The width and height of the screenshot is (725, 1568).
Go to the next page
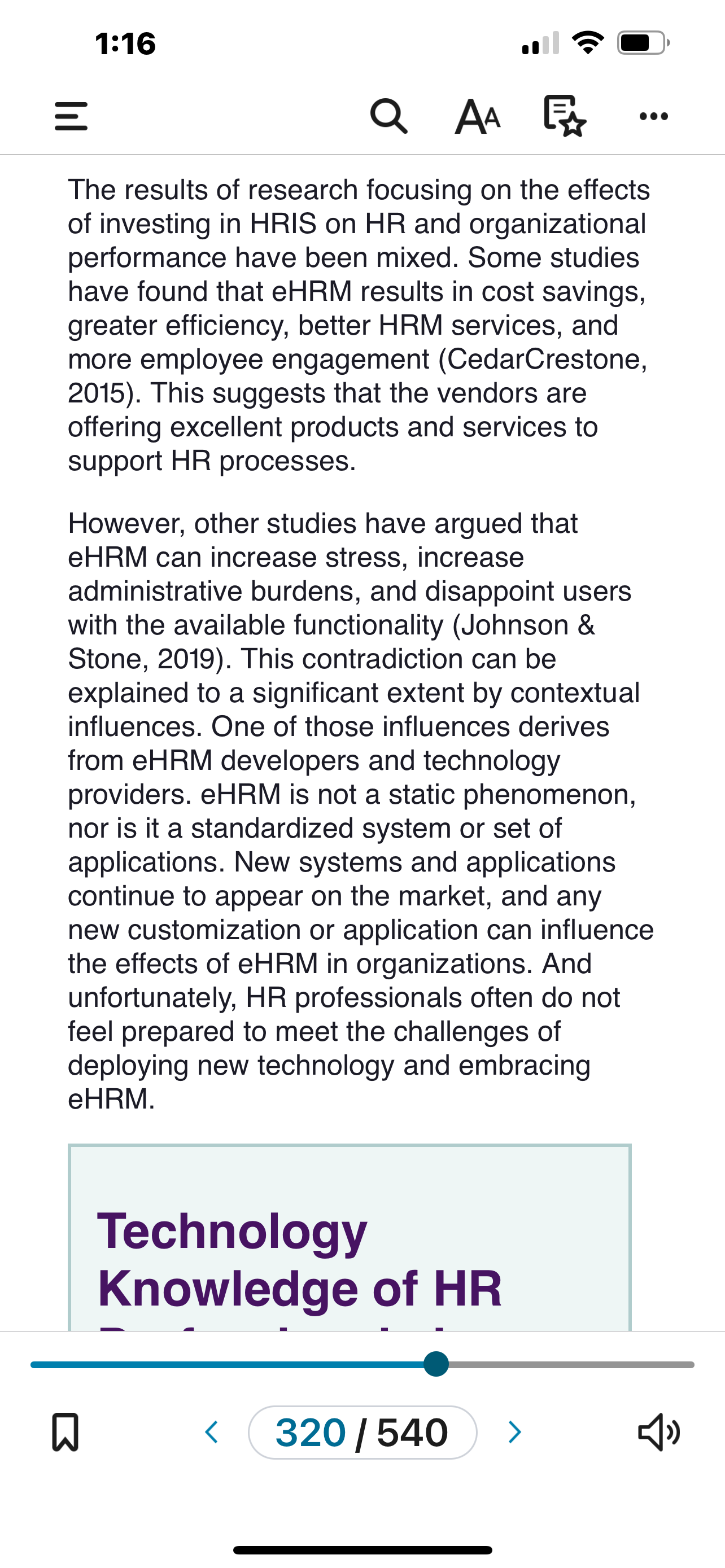pos(514,1433)
